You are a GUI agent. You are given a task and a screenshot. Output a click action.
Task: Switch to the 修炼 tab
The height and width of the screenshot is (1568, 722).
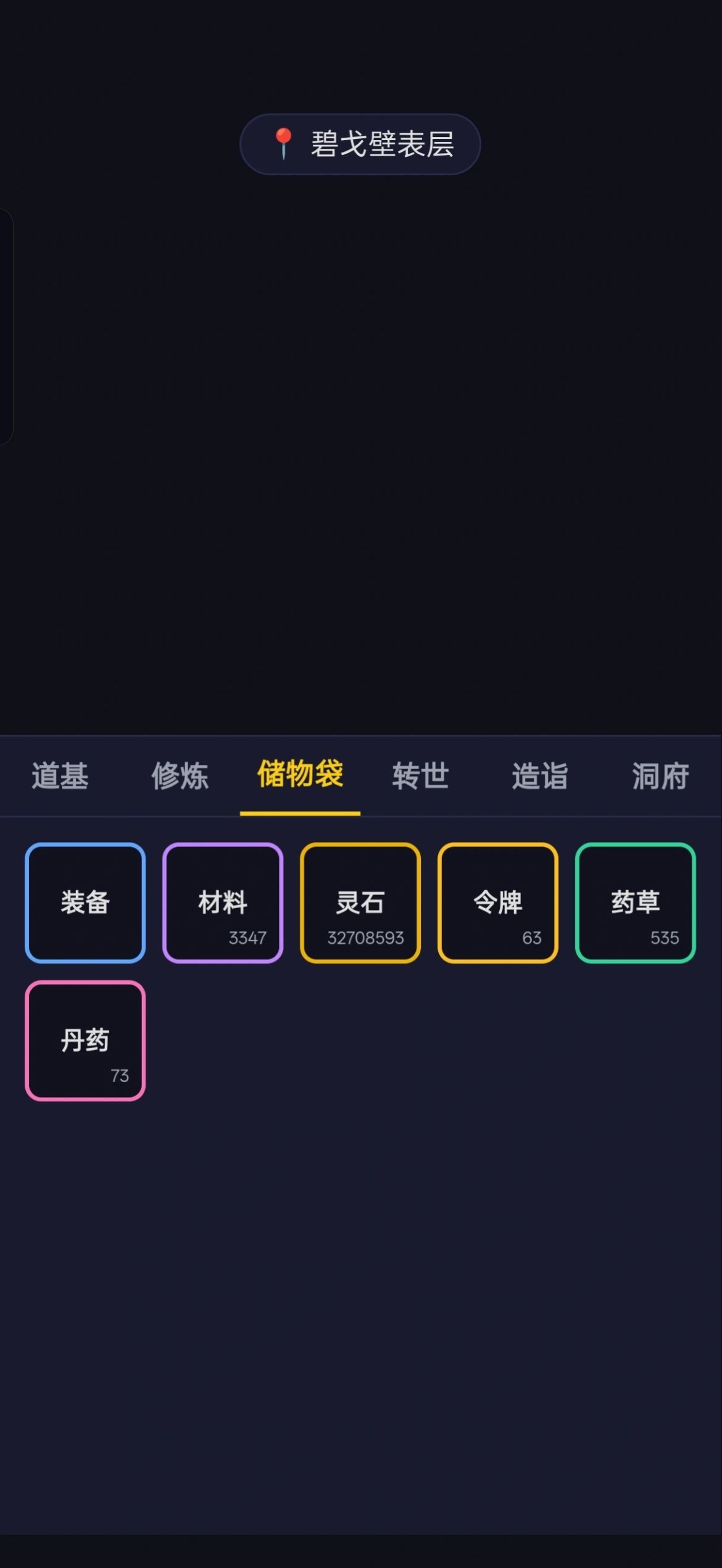click(180, 778)
